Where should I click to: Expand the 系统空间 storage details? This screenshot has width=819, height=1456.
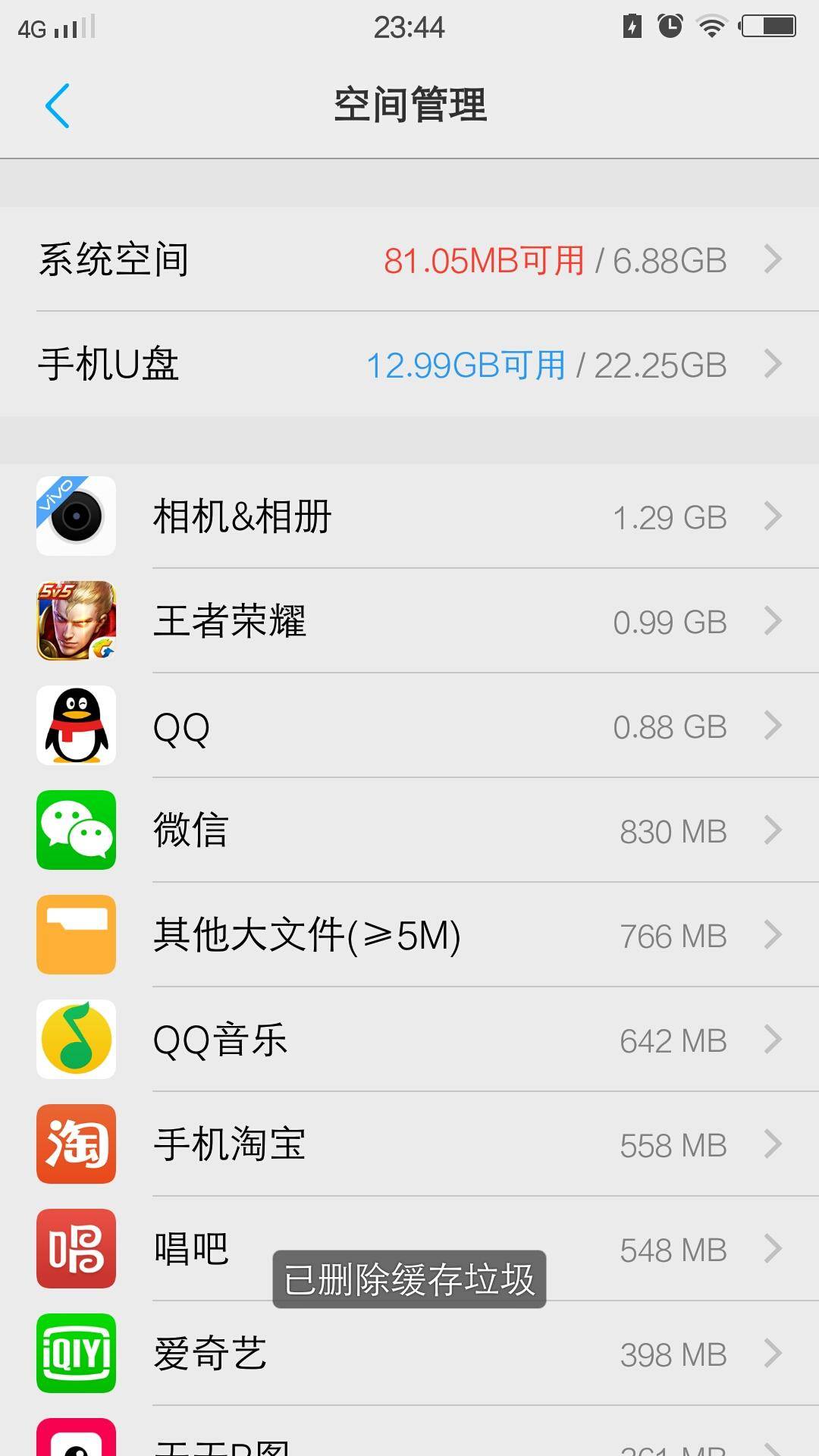tap(773, 259)
